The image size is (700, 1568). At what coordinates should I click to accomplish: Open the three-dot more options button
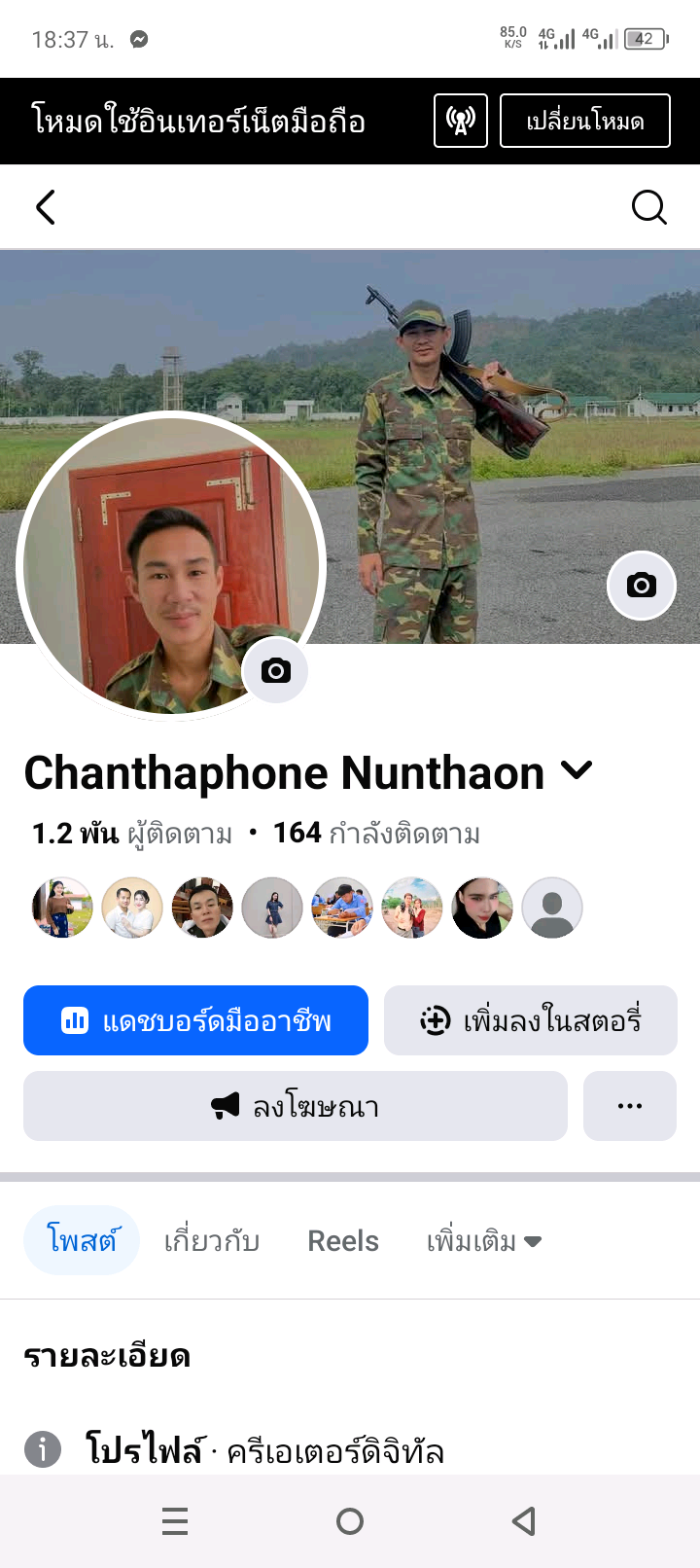coord(629,1106)
